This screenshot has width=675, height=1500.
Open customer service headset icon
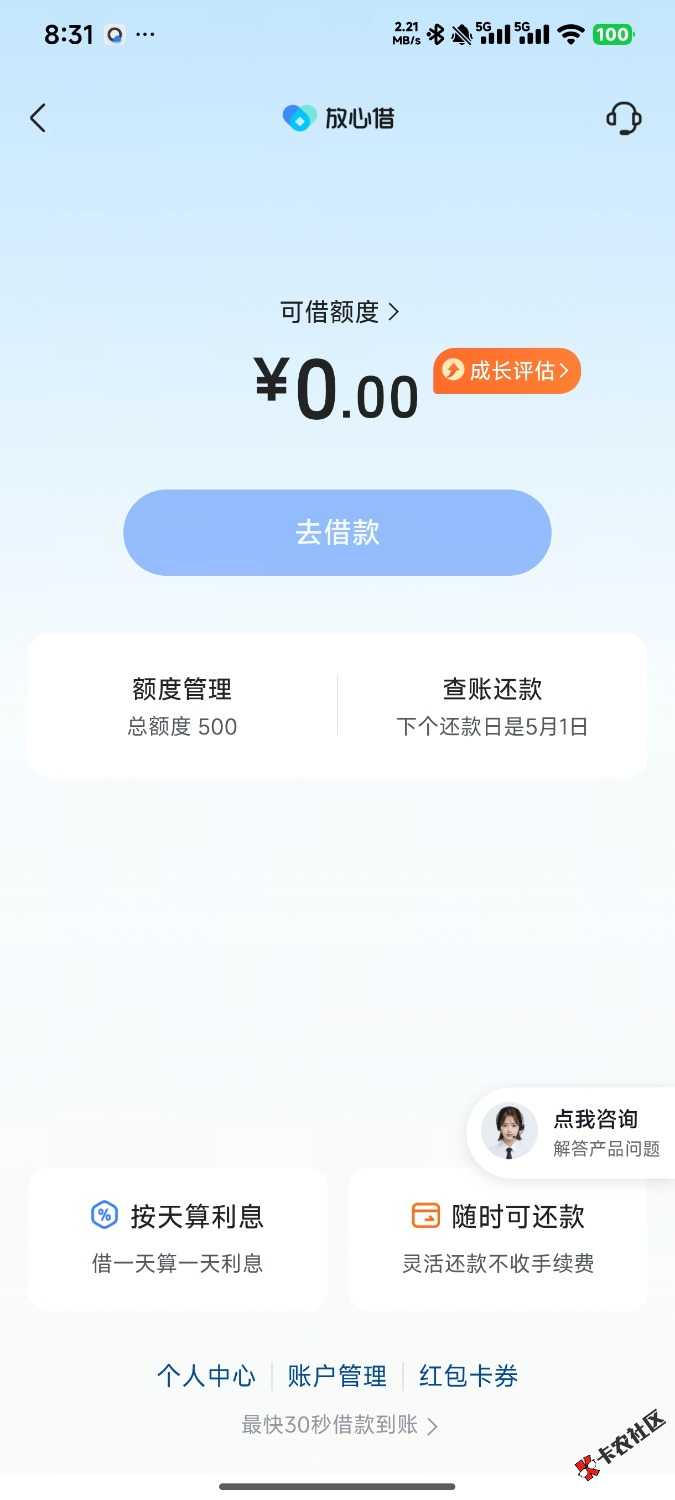(x=623, y=118)
